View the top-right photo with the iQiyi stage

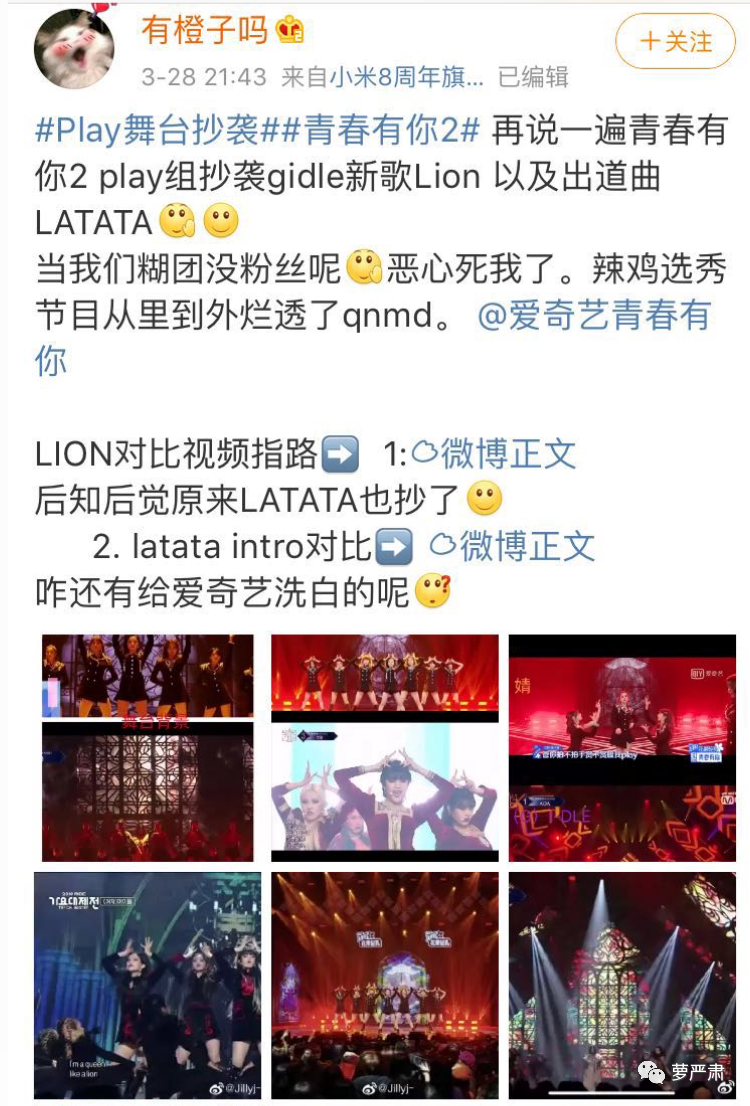[x=621, y=748]
